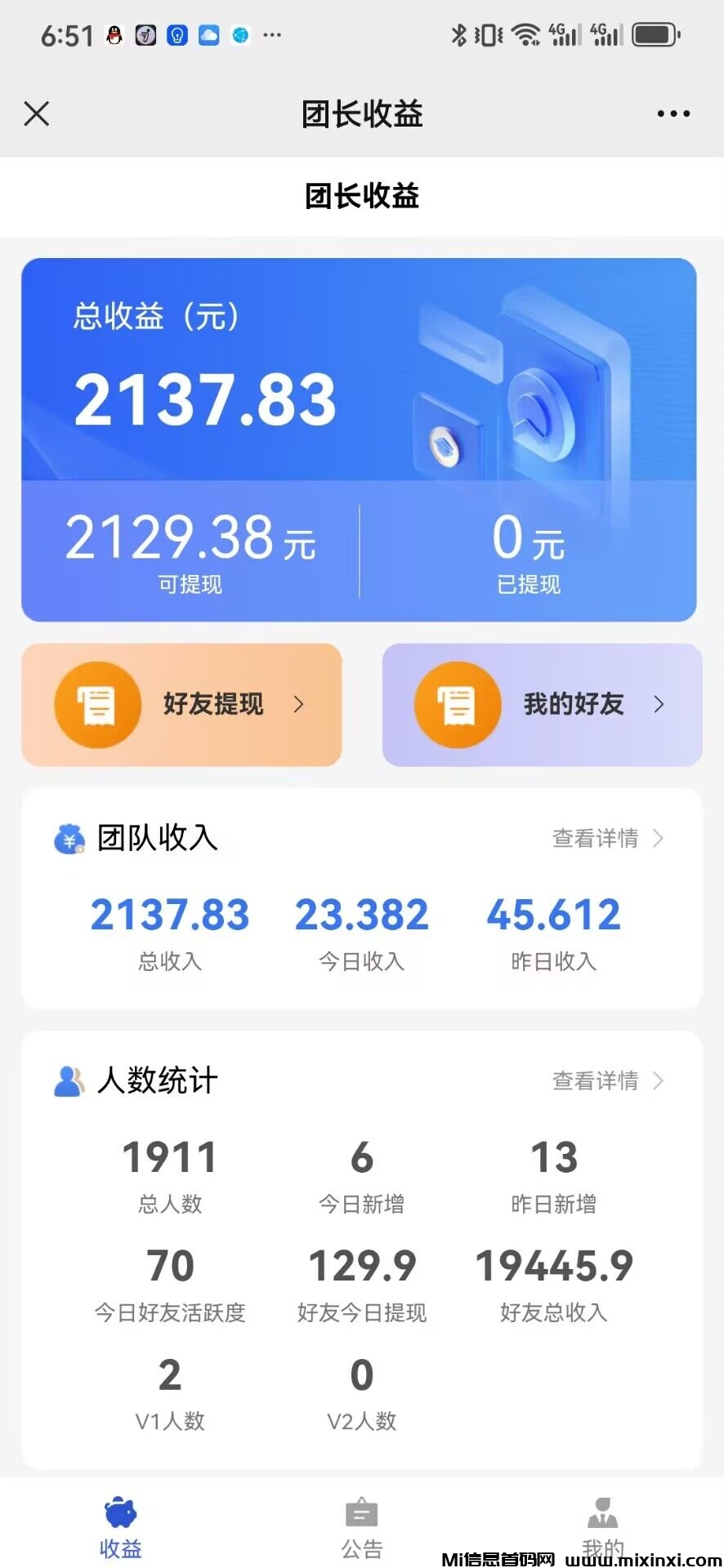Close the 团长收益 page
Screen dimensions: 724x1568
click(37, 114)
